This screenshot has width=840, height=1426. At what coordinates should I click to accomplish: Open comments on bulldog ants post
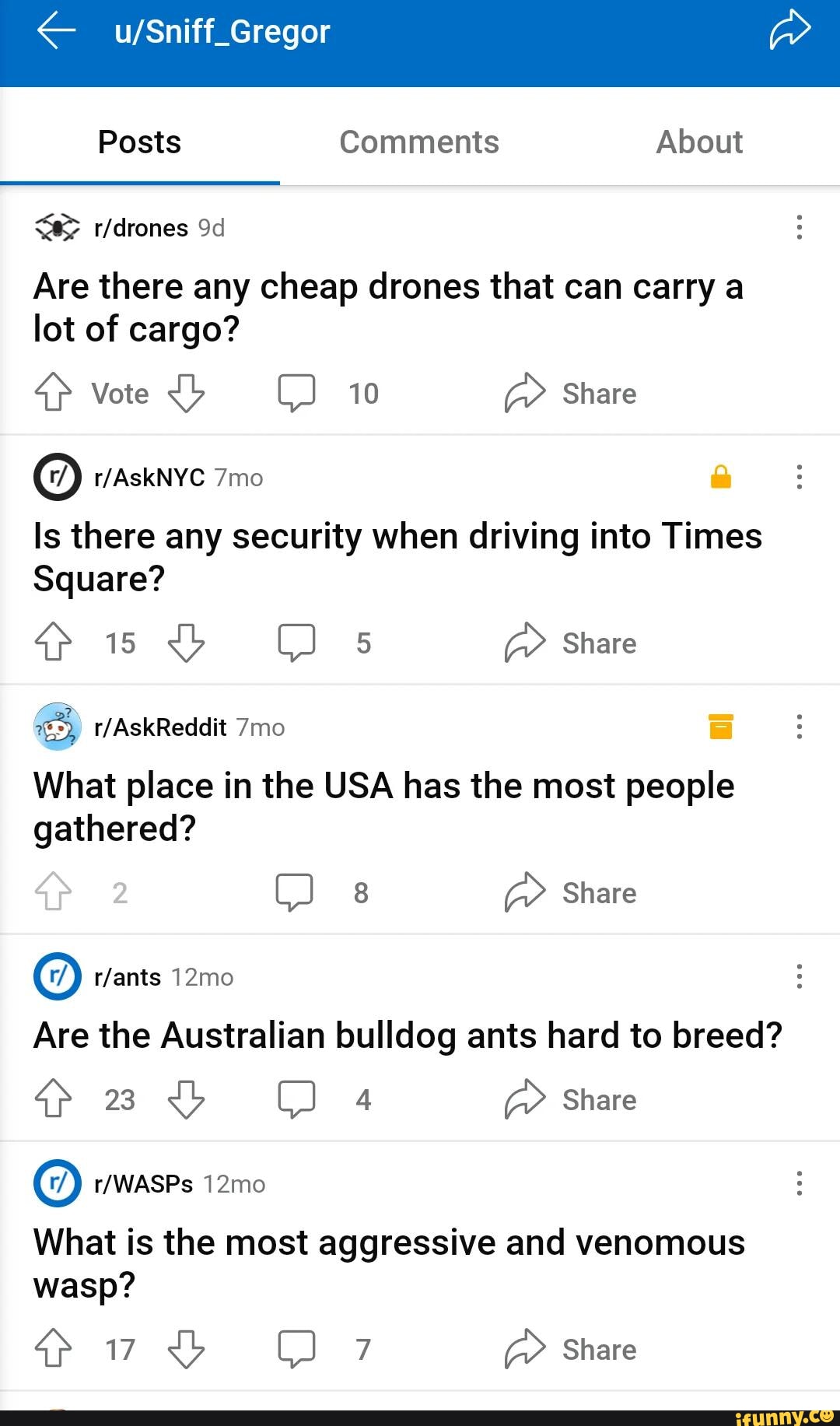297,1099
